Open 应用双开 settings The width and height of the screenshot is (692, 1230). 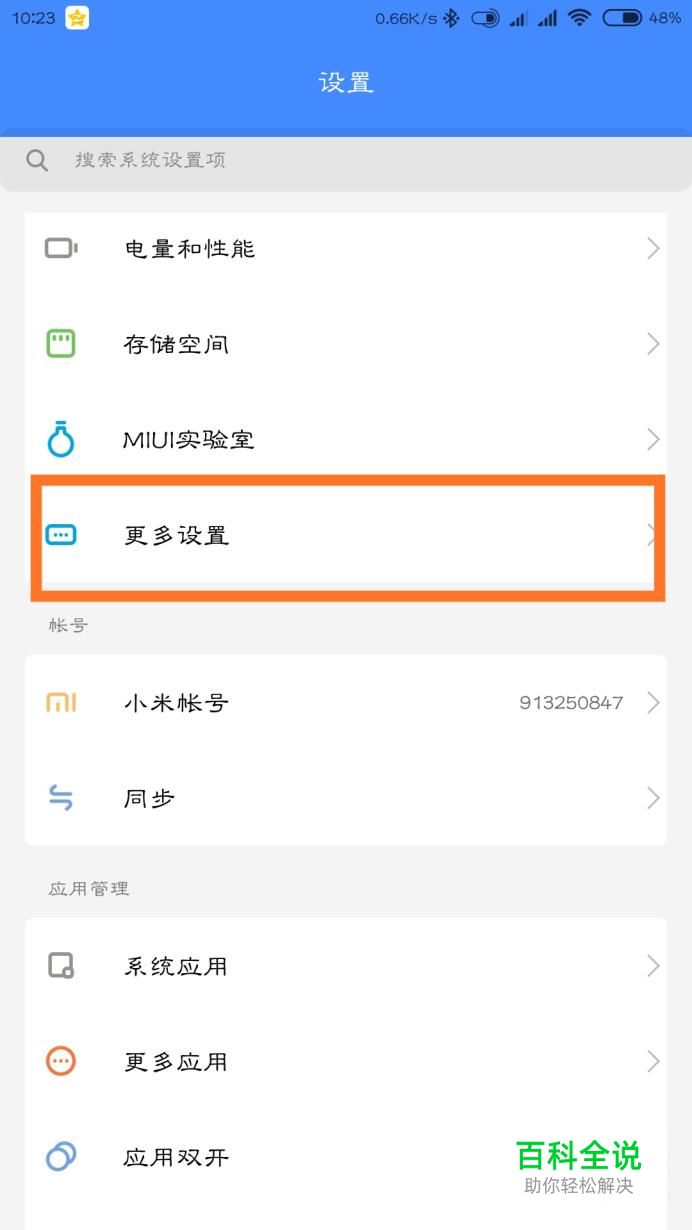[300, 1157]
